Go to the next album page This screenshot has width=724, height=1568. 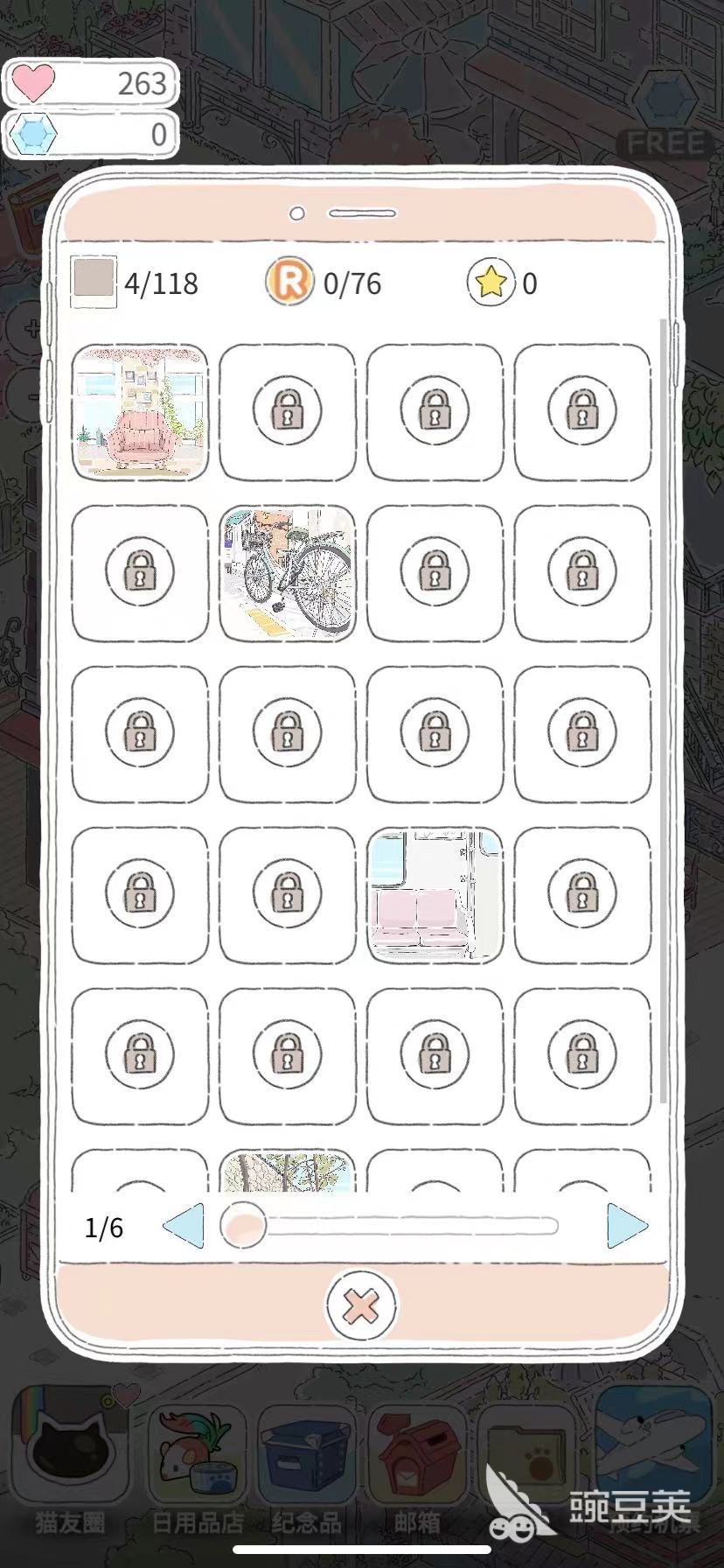pos(627,1225)
